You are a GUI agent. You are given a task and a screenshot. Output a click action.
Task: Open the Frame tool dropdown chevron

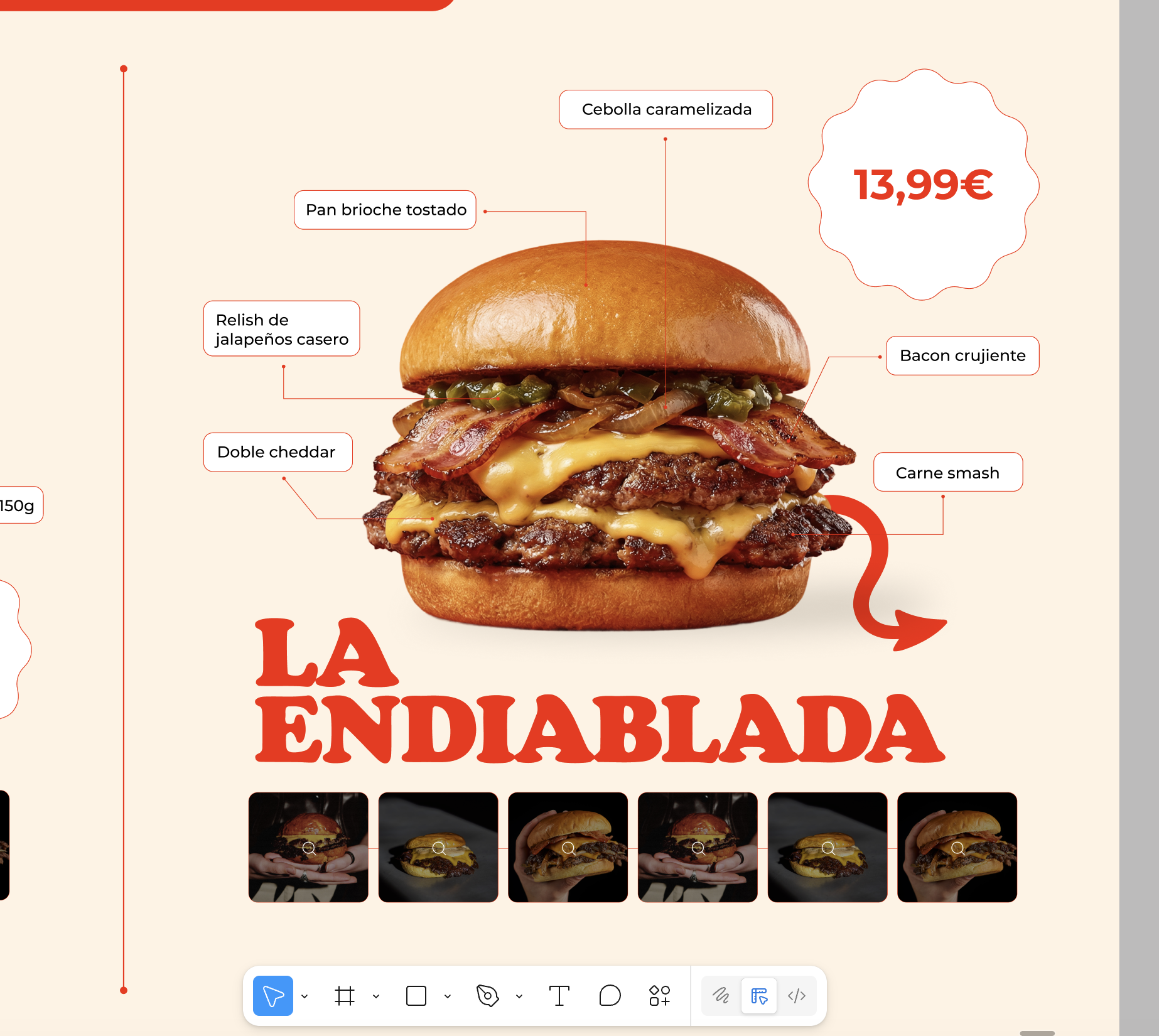tap(376, 996)
